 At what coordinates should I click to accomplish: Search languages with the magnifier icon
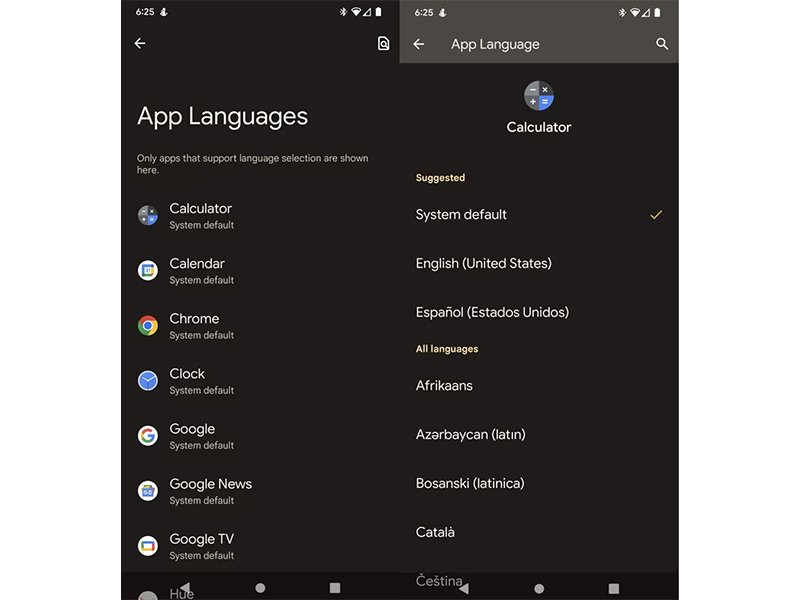[x=662, y=44]
